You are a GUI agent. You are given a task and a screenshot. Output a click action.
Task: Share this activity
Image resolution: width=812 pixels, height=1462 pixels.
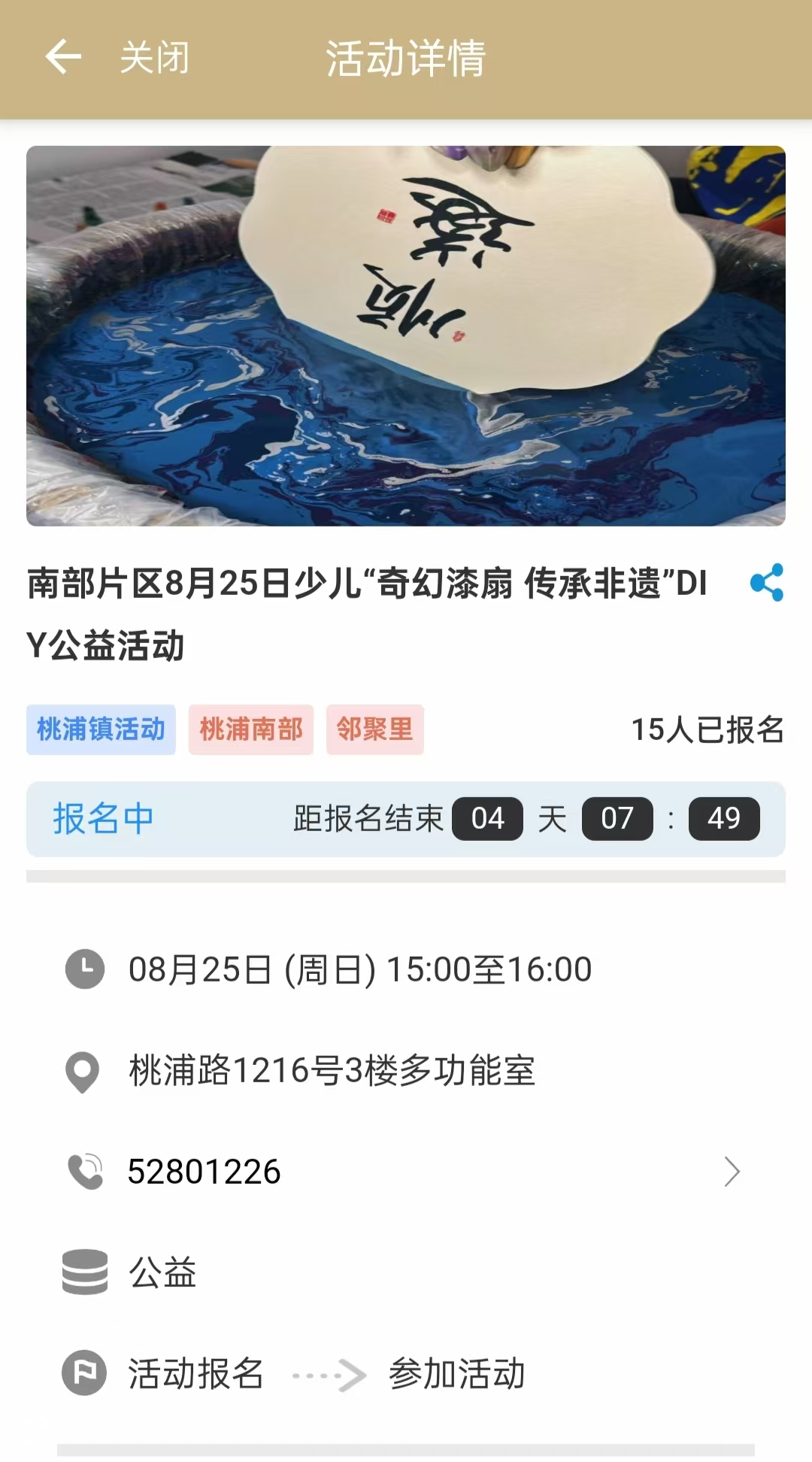pos(766,583)
